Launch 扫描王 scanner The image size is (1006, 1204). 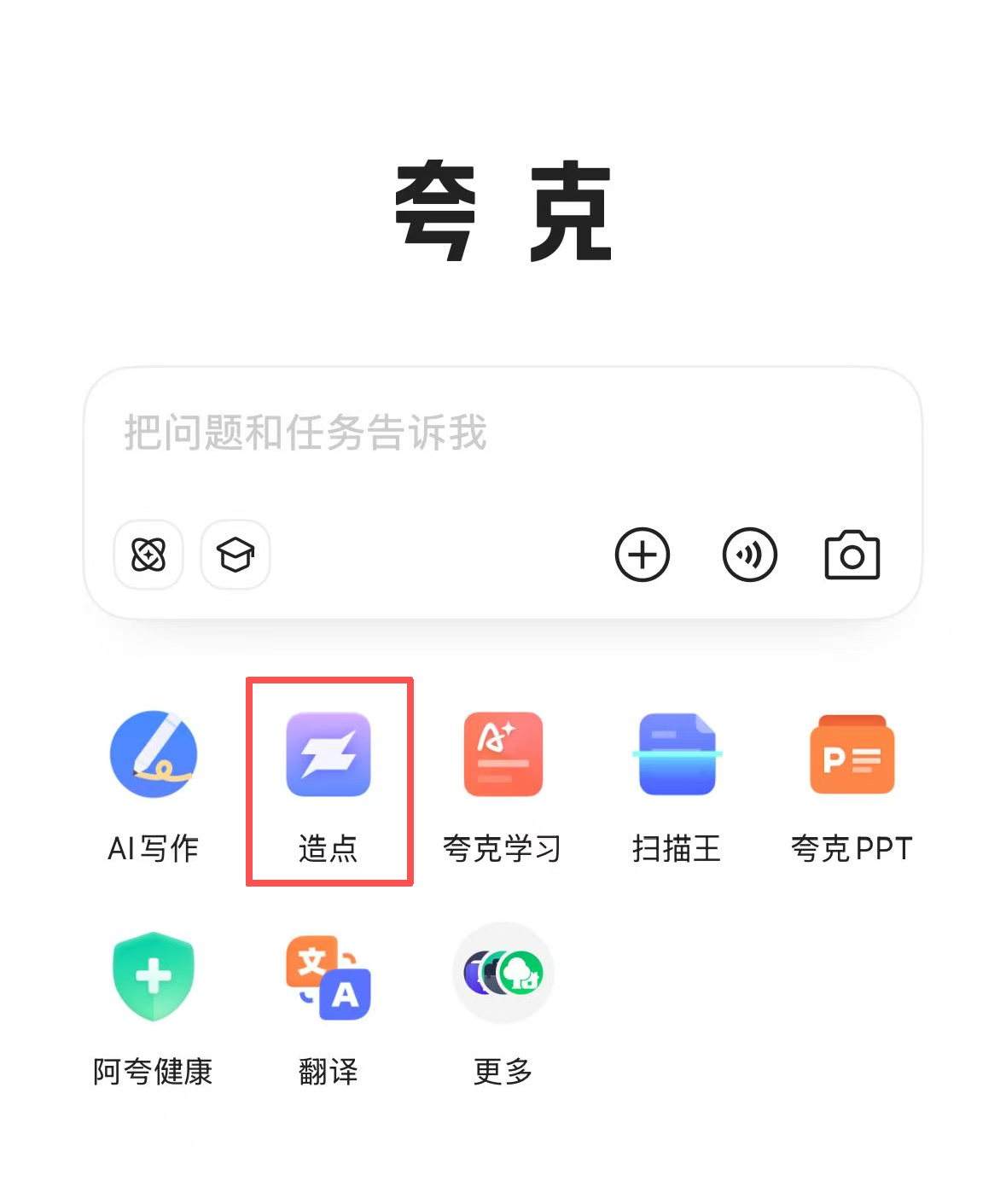pos(677,754)
